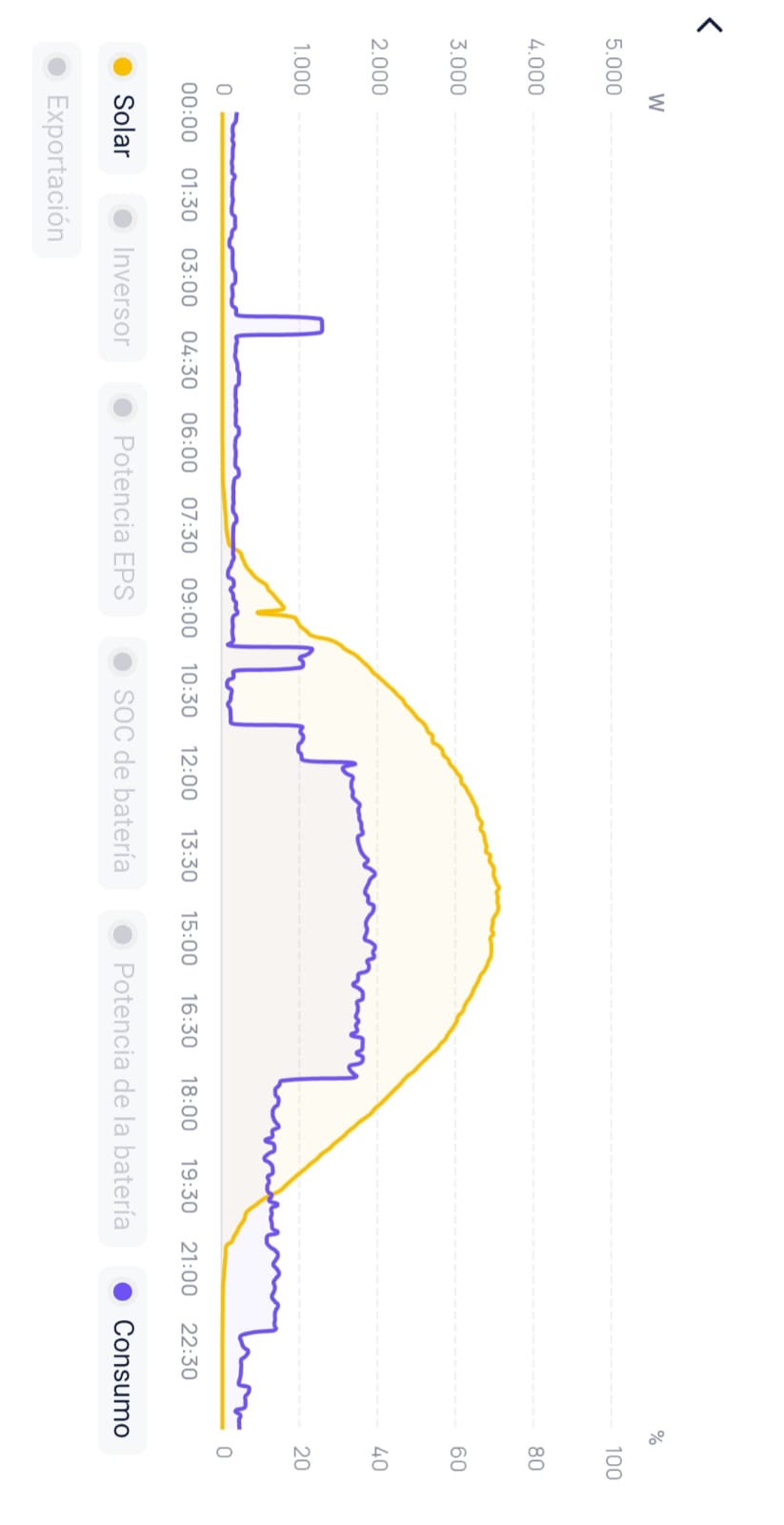Show SOC de batería on the chart
Viewport: 784px width, 1525px height.
point(122,762)
